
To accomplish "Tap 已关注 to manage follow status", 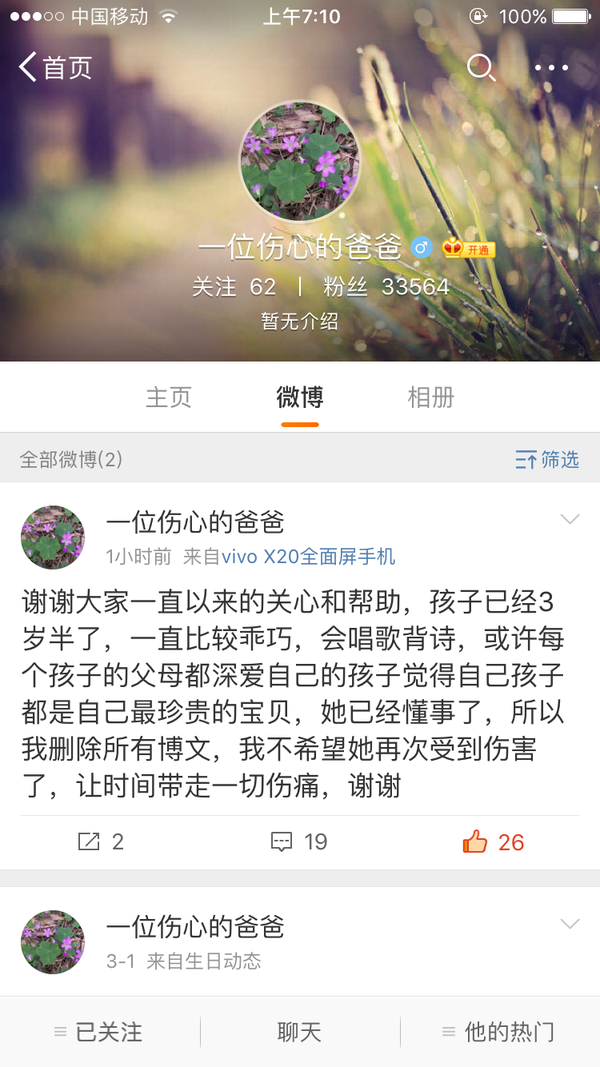I will point(98,1032).
